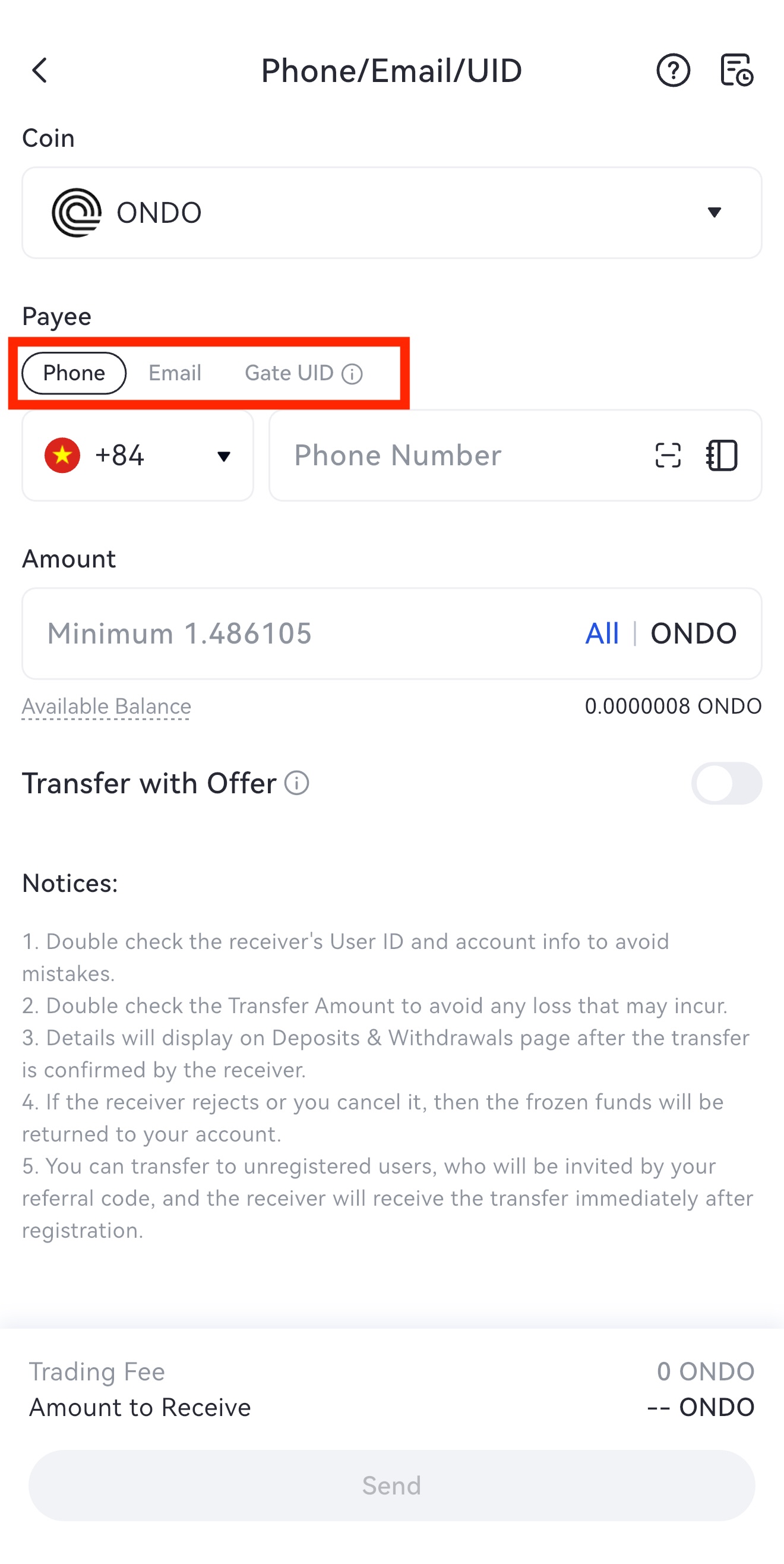Open the help question mark icon
The width and height of the screenshot is (784, 1564).
pos(672,71)
